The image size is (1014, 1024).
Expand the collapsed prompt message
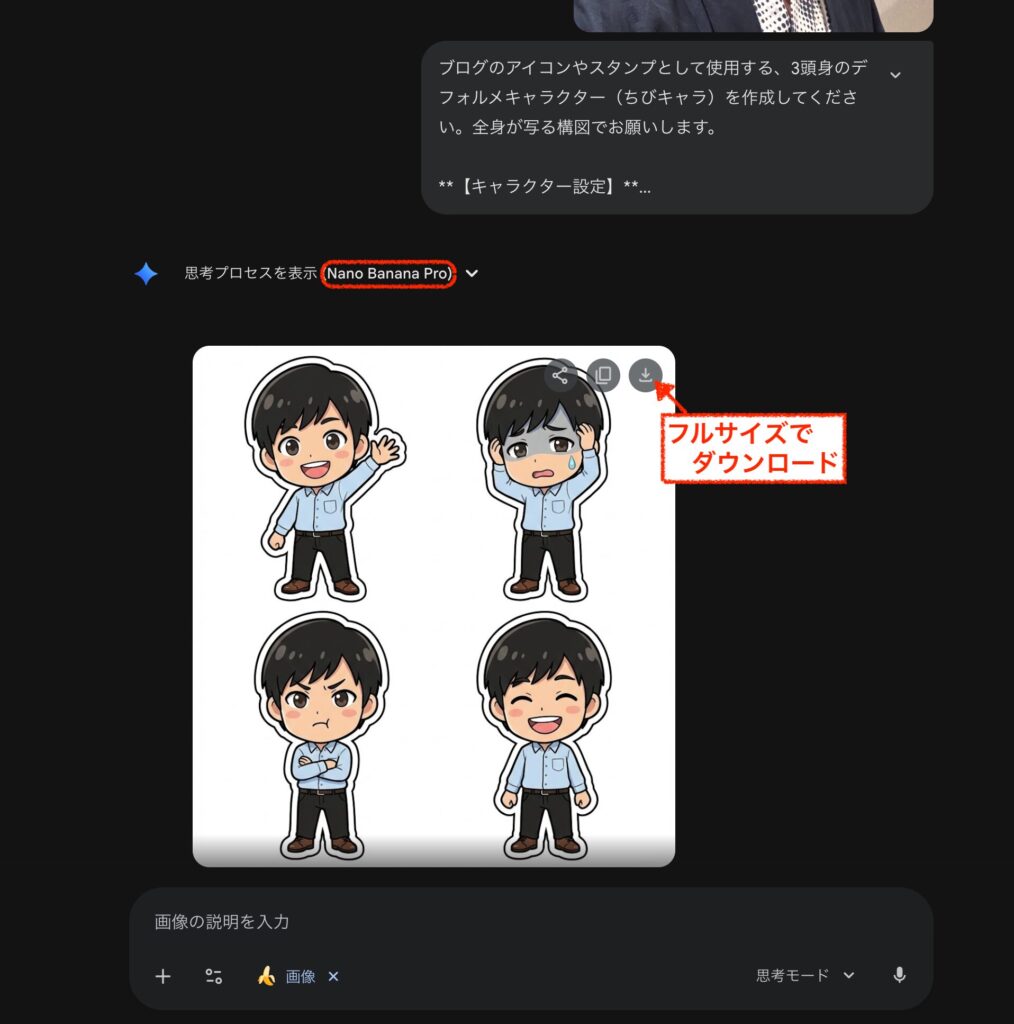coord(895,75)
